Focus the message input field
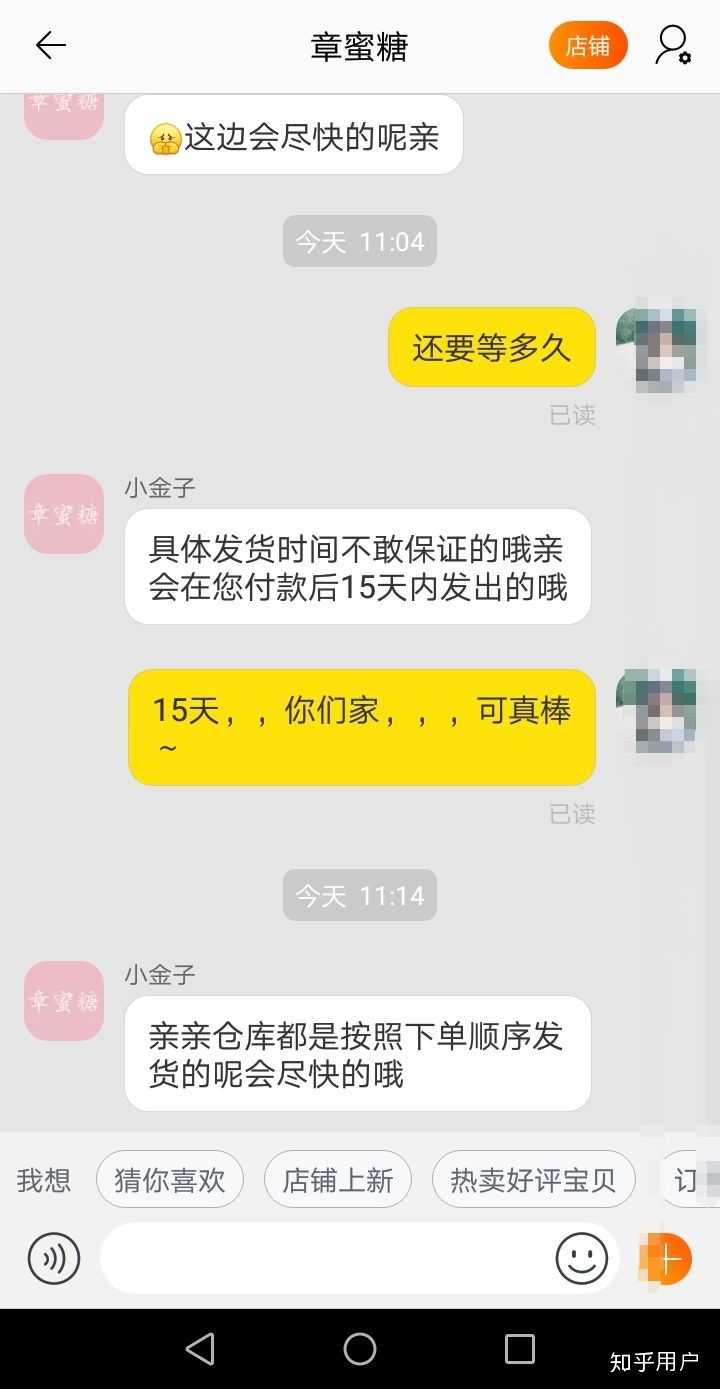 [325, 1258]
